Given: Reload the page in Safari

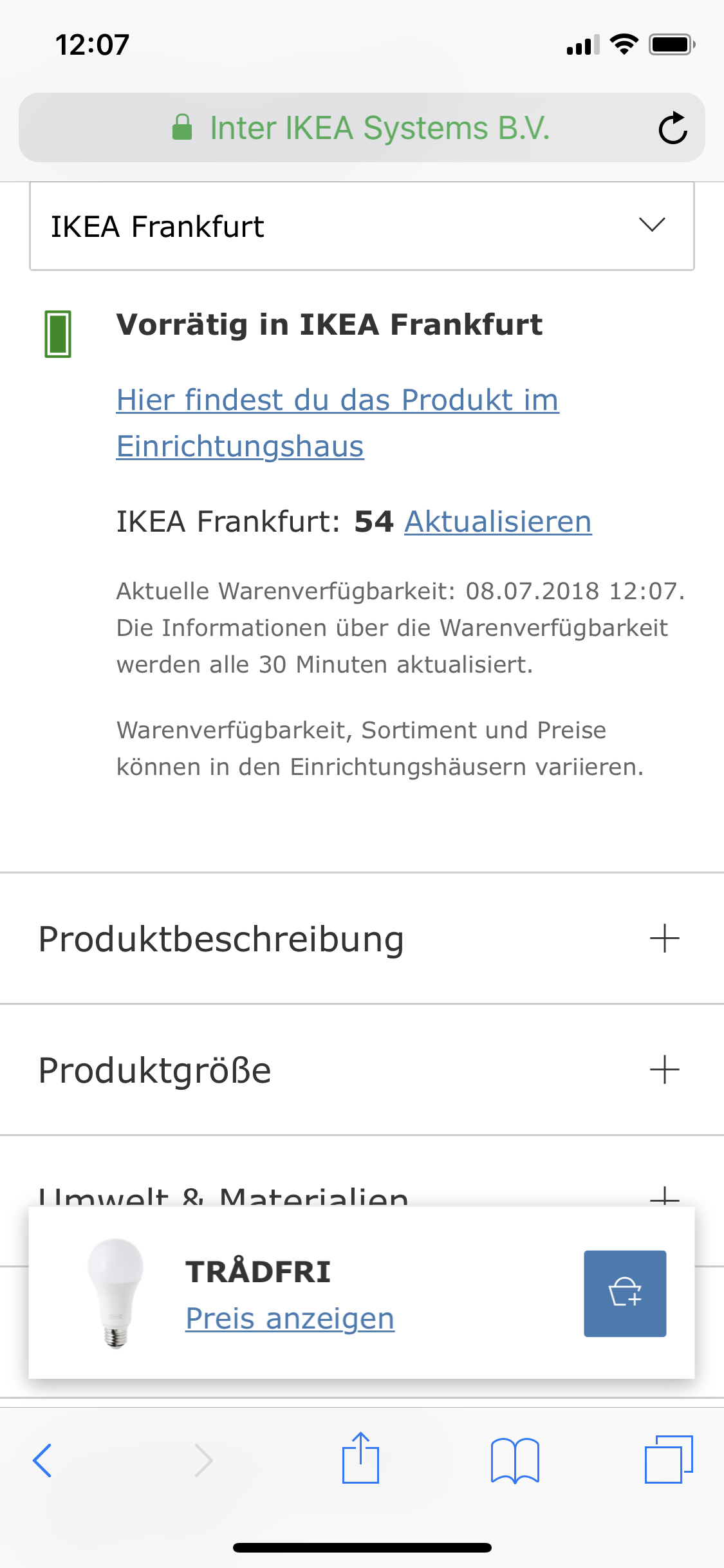Looking at the screenshot, I should (x=673, y=128).
